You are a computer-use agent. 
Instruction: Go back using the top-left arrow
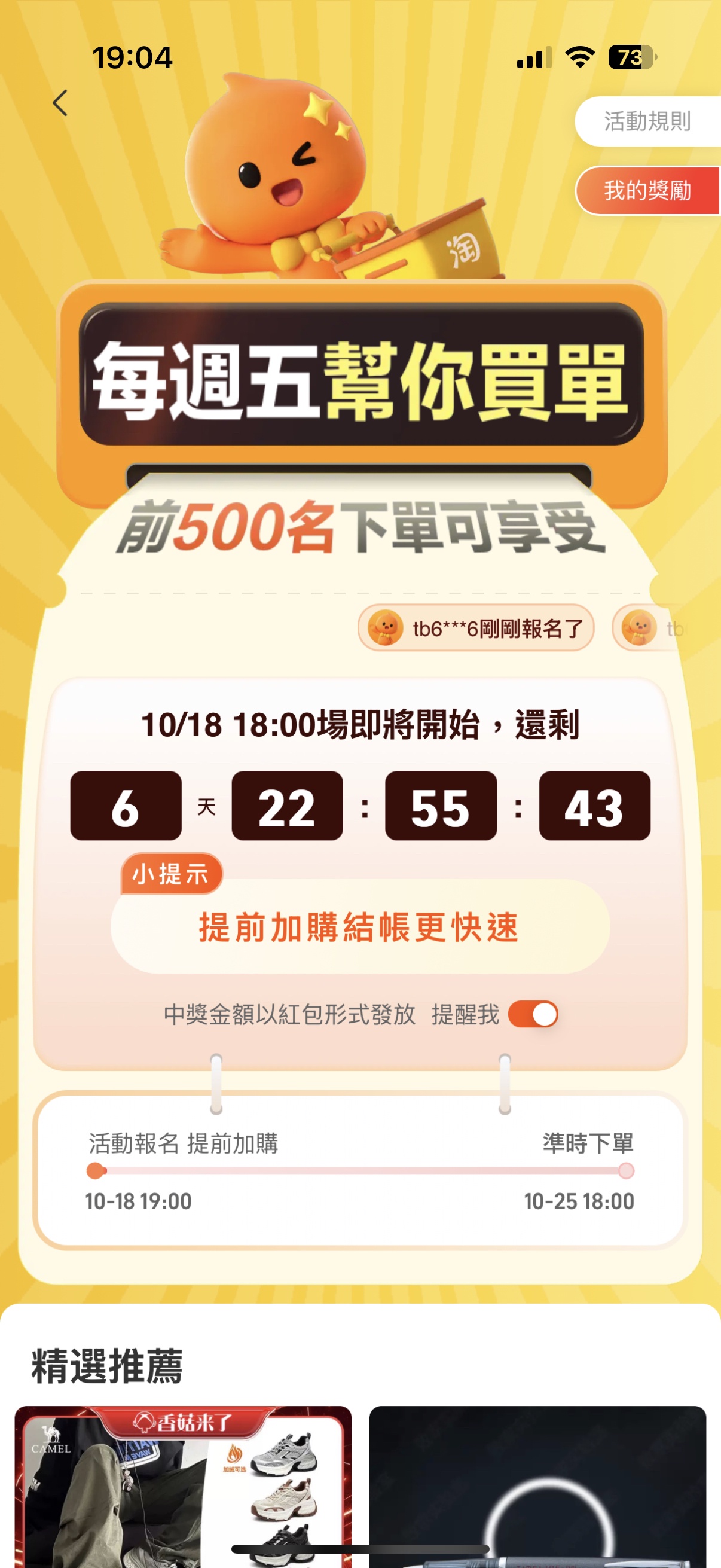(60, 103)
